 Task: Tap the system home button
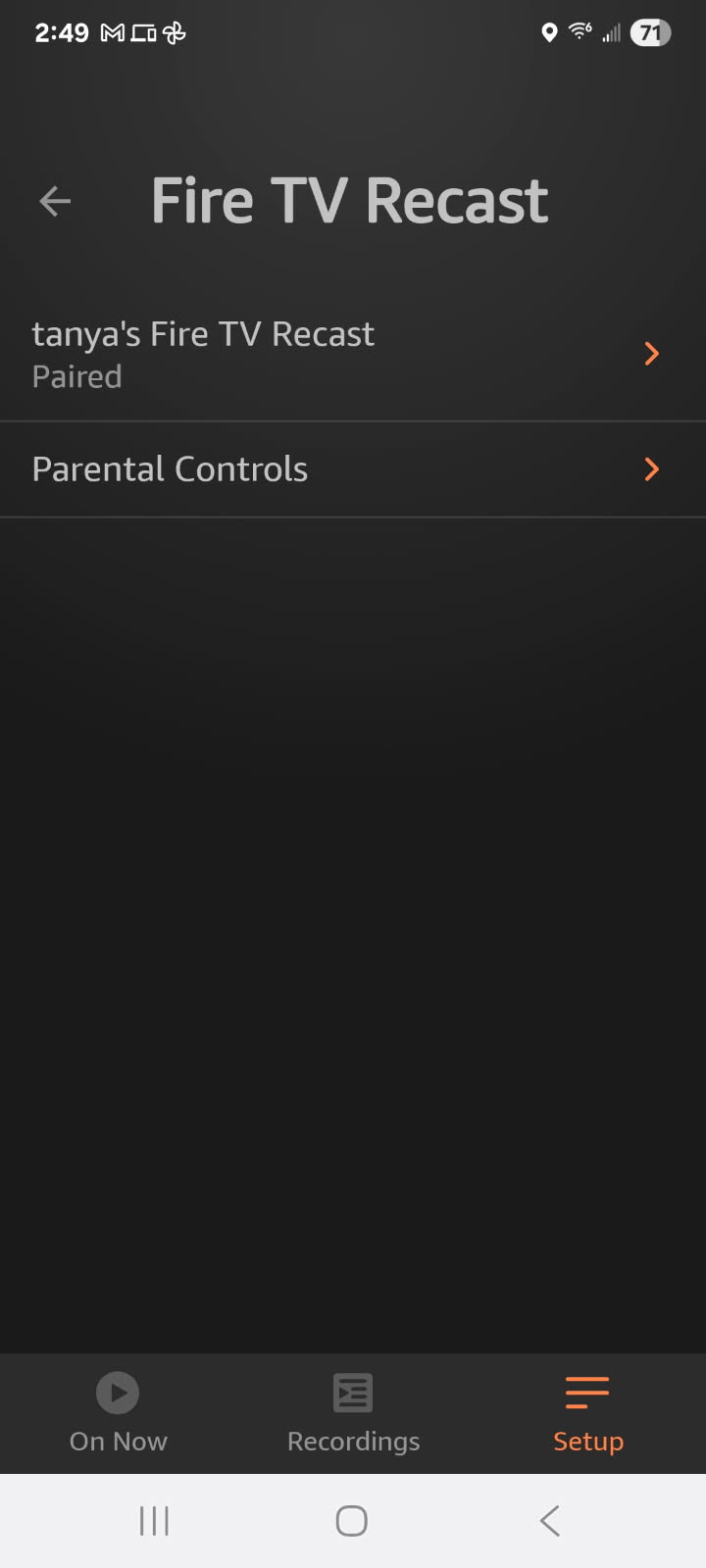(x=352, y=1521)
